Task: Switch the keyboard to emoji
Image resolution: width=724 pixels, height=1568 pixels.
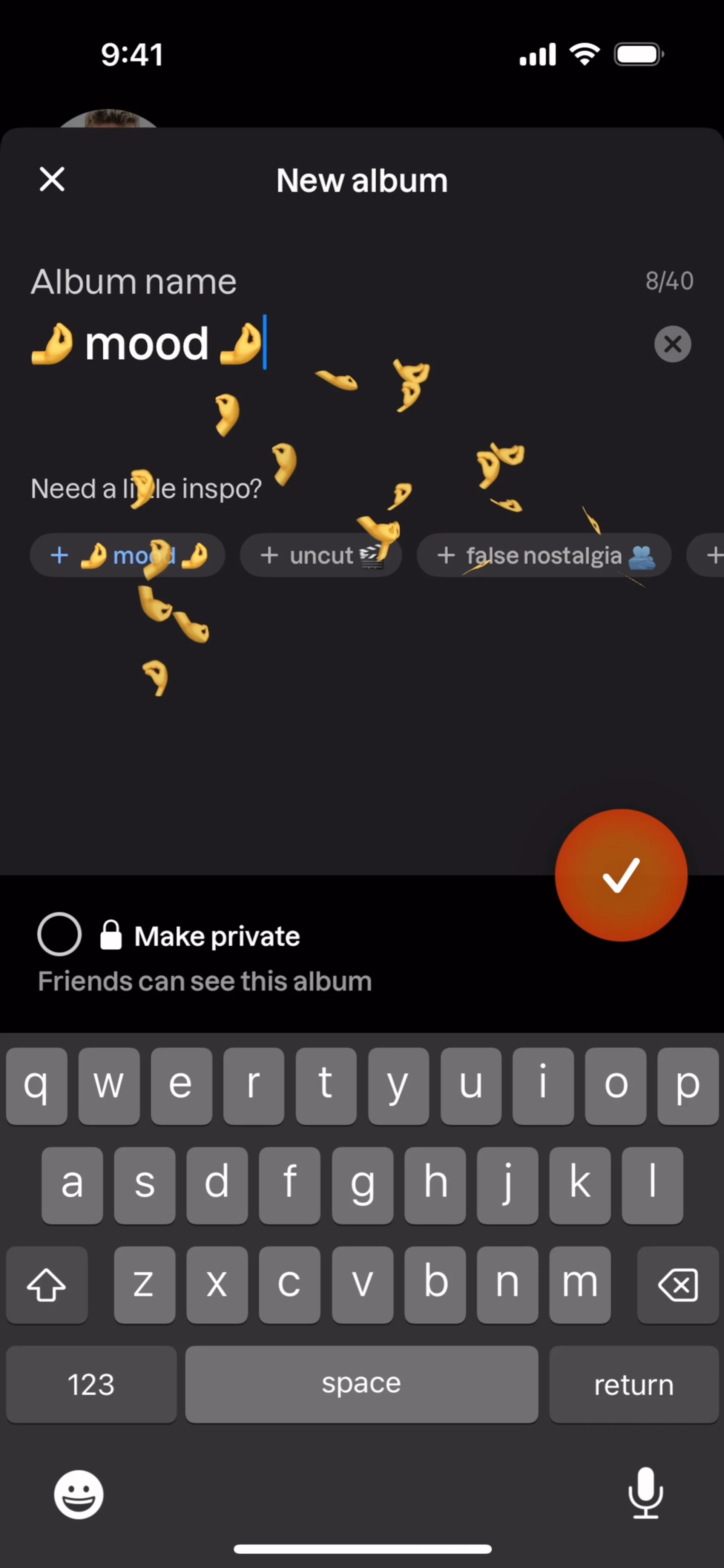Action: click(78, 1494)
